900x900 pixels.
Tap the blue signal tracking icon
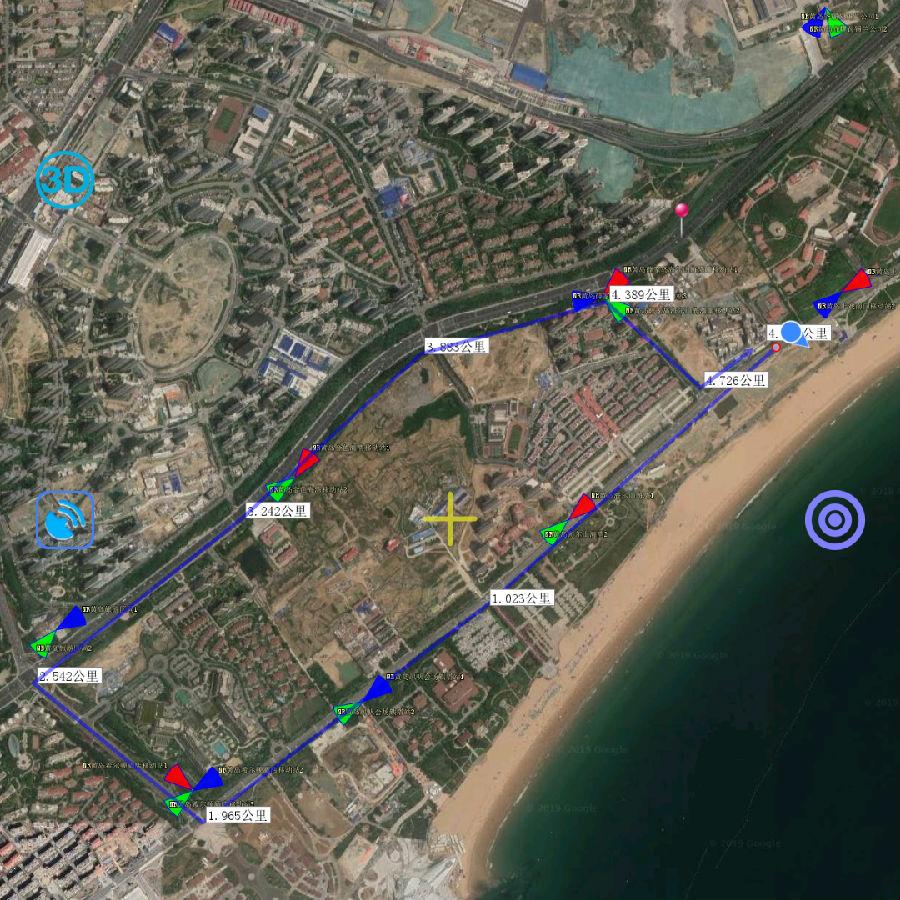66,520
